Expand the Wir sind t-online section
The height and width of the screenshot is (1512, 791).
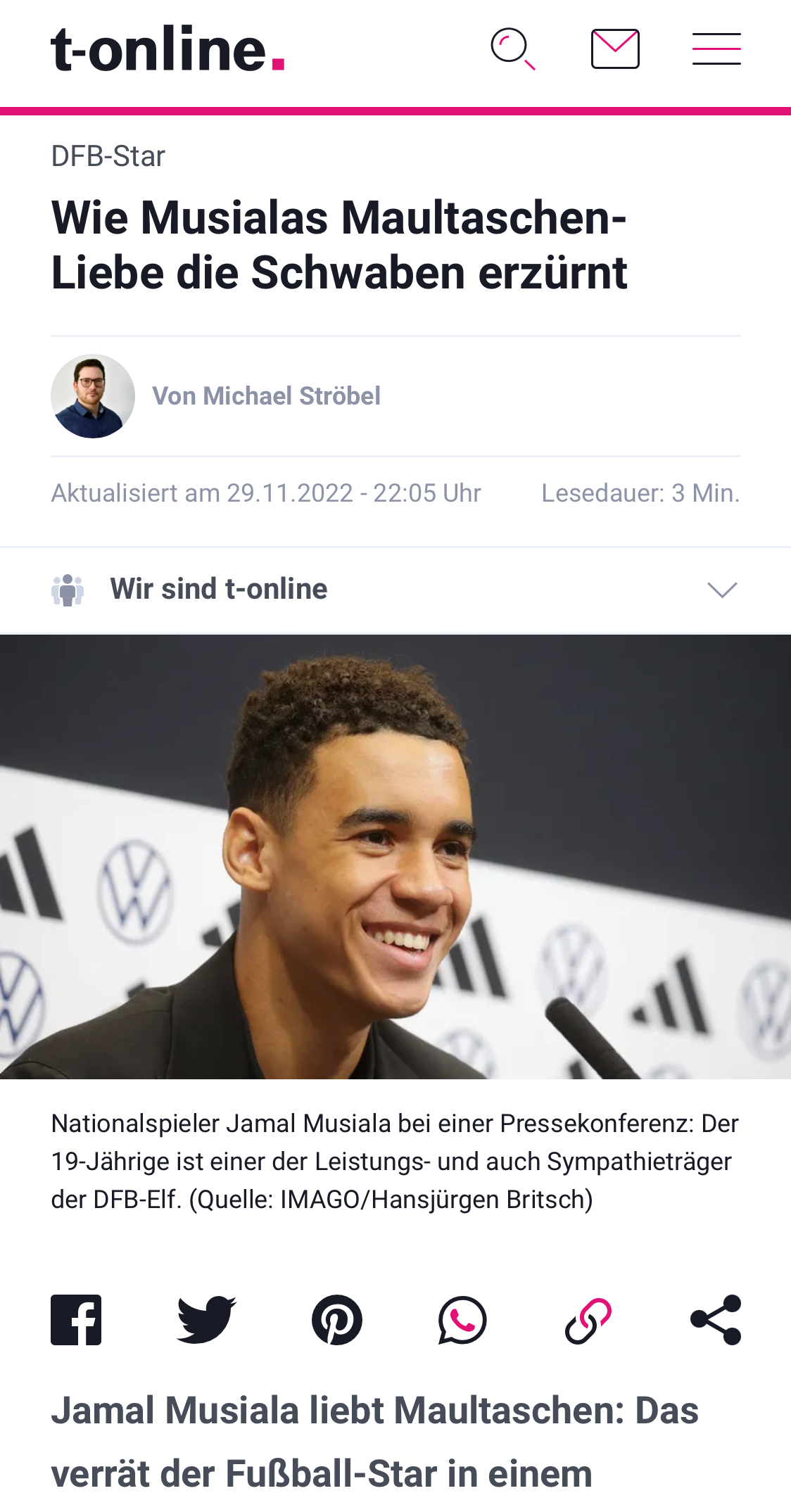point(722,590)
